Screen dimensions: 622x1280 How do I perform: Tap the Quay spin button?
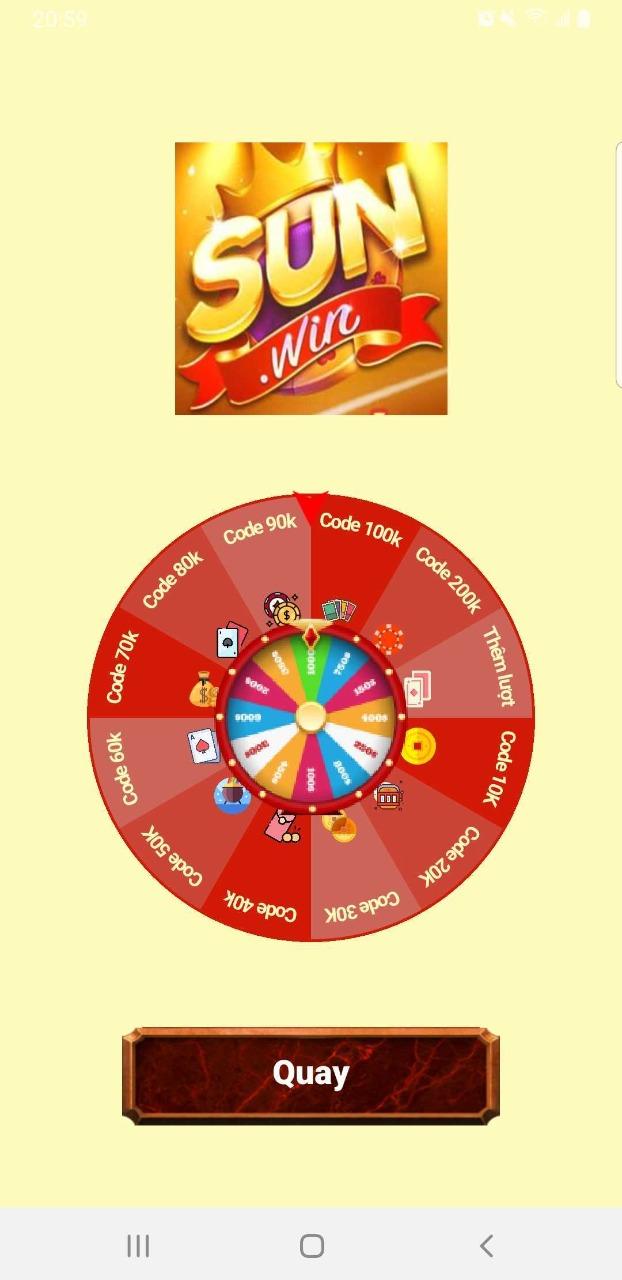coord(310,1075)
